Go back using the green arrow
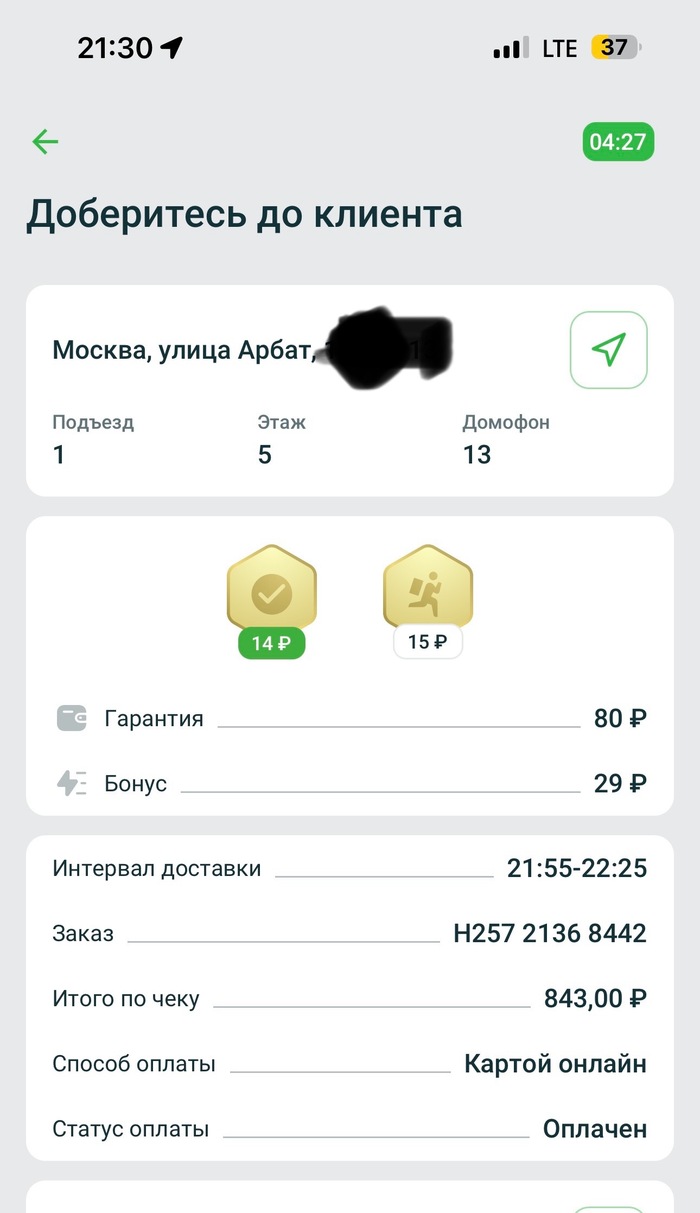 point(46,142)
